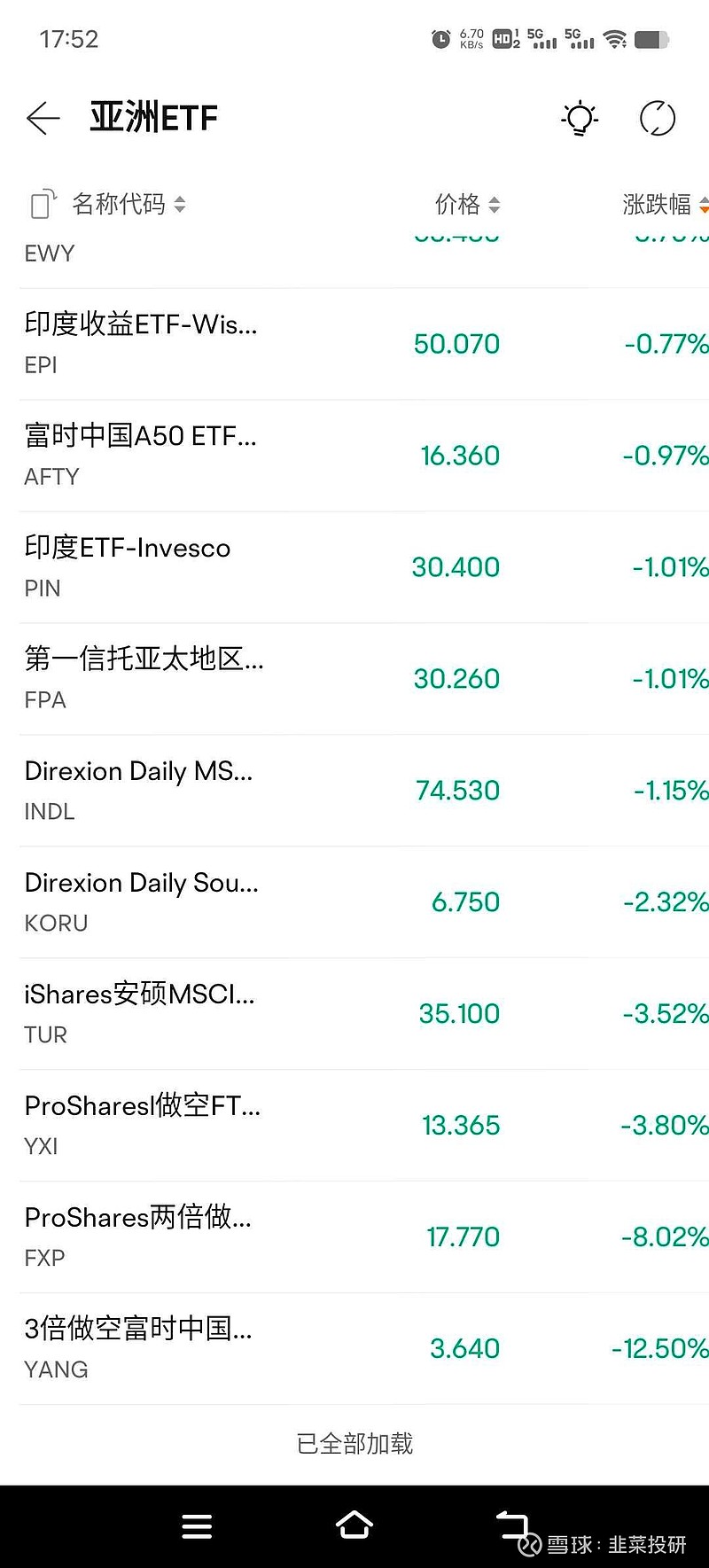709x1568 pixels.
Task: Select the KORU Direxion Daily row
Action: pyautogui.click(x=354, y=901)
